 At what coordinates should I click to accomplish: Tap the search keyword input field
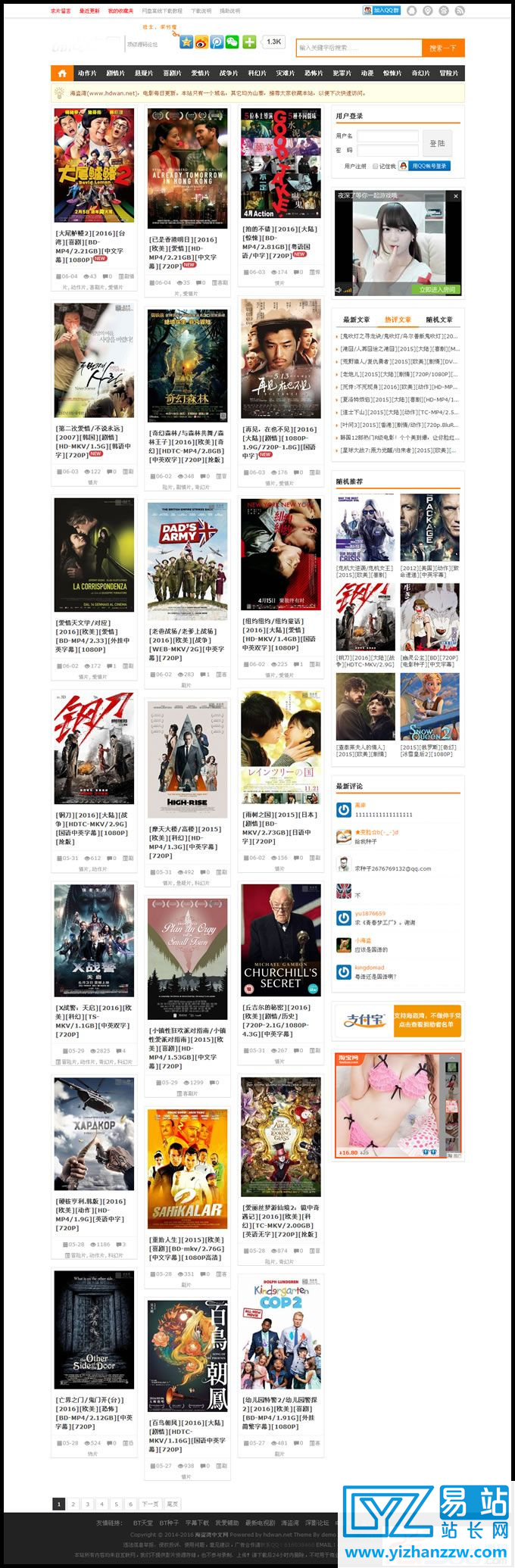point(357,48)
